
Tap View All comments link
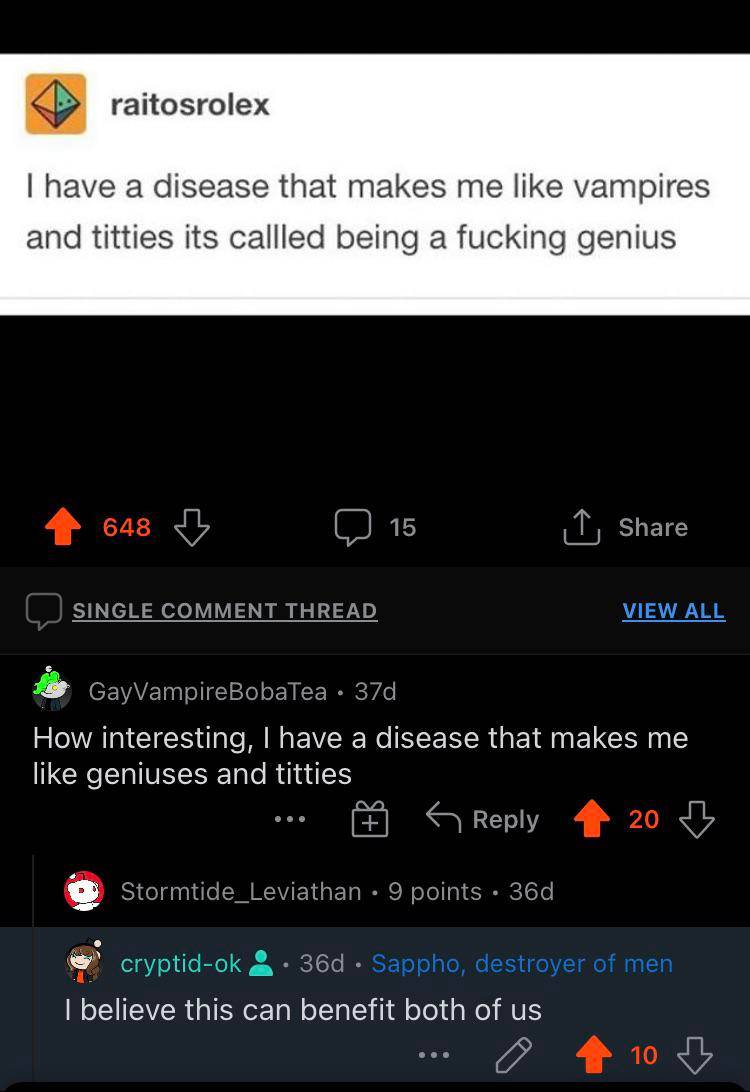point(673,610)
